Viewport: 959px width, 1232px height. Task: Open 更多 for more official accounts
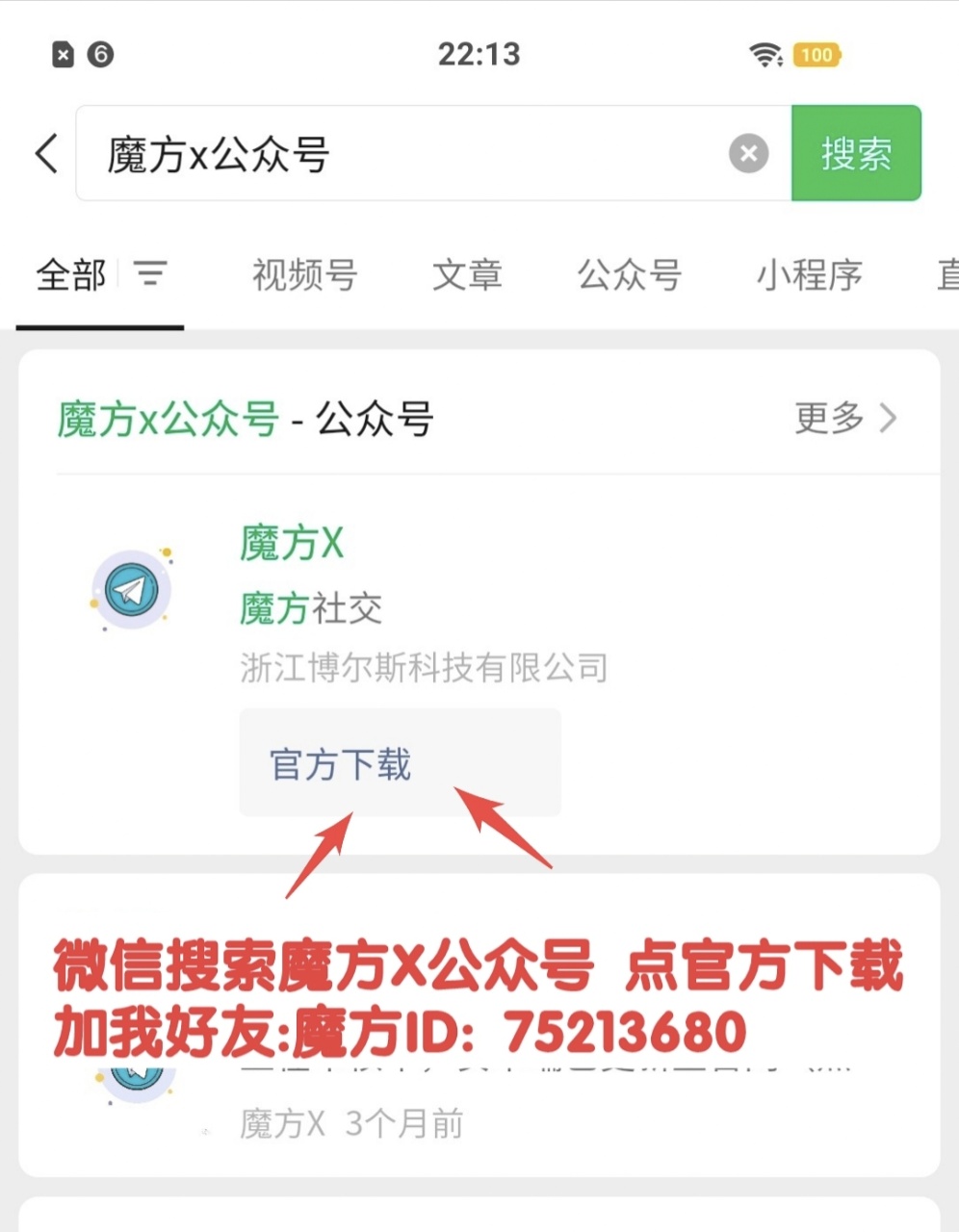click(845, 418)
